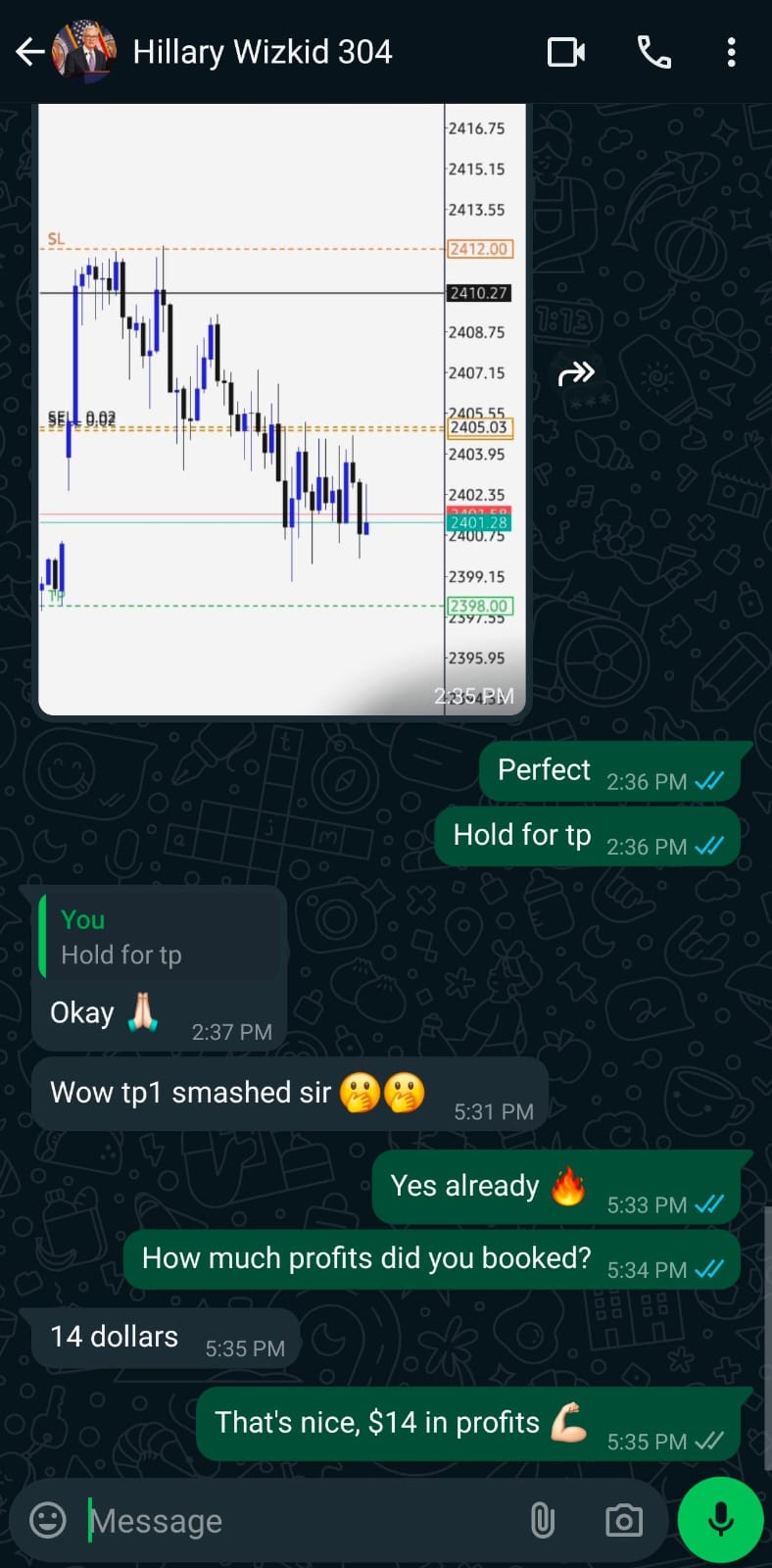Open the chat options three-dot menu

(731, 52)
